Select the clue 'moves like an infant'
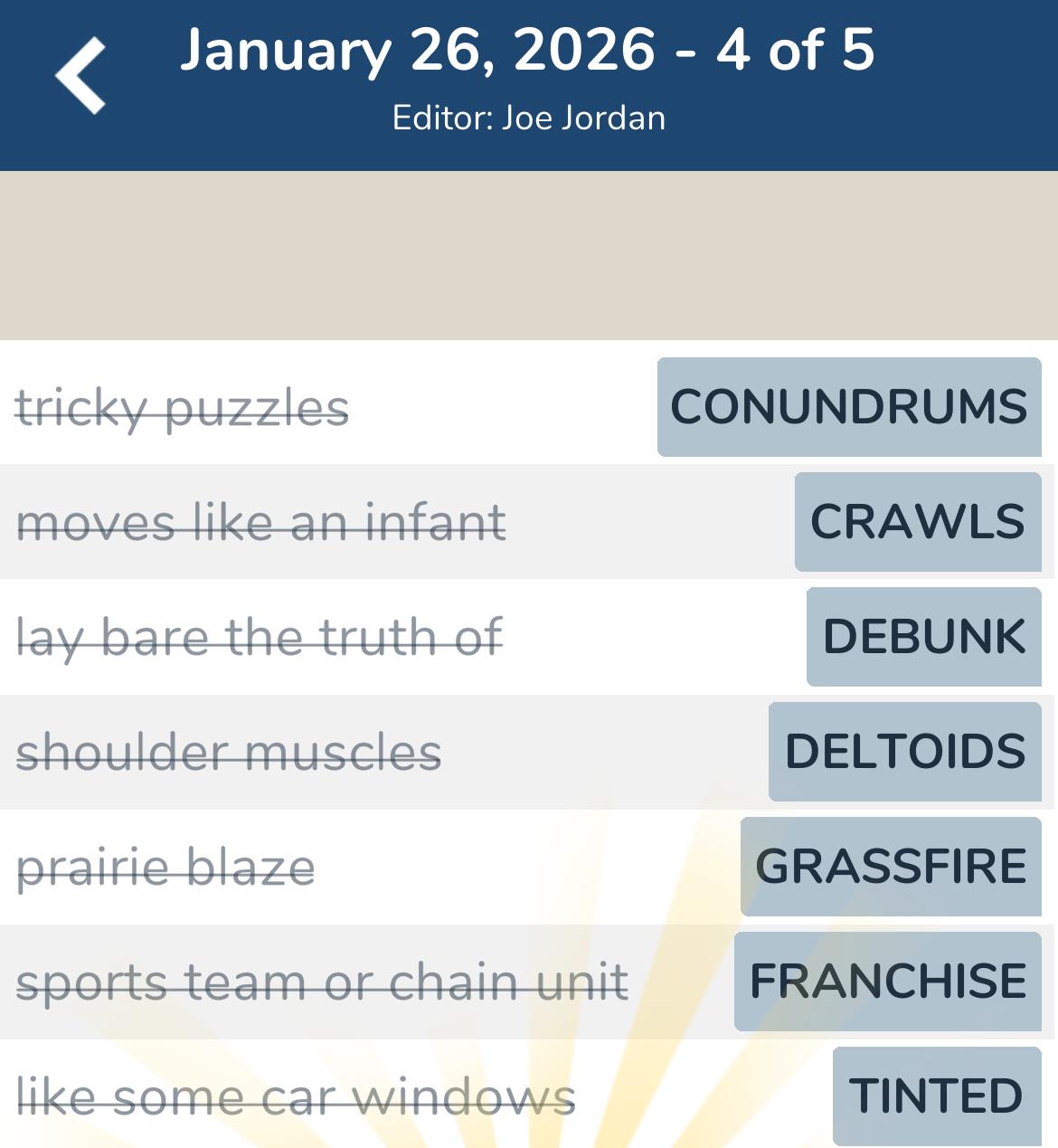The height and width of the screenshot is (1148, 1058). [263, 521]
